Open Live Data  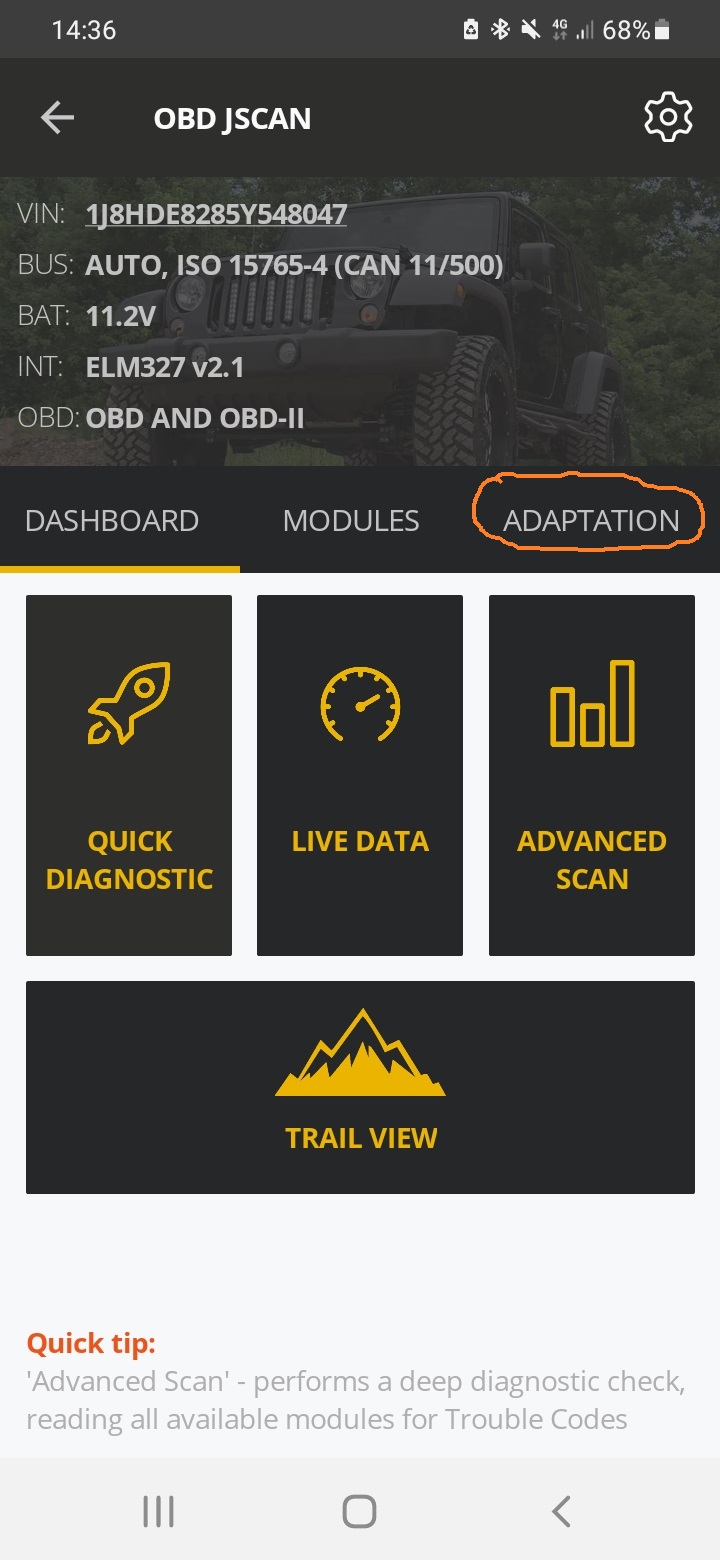[x=360, y=775]
